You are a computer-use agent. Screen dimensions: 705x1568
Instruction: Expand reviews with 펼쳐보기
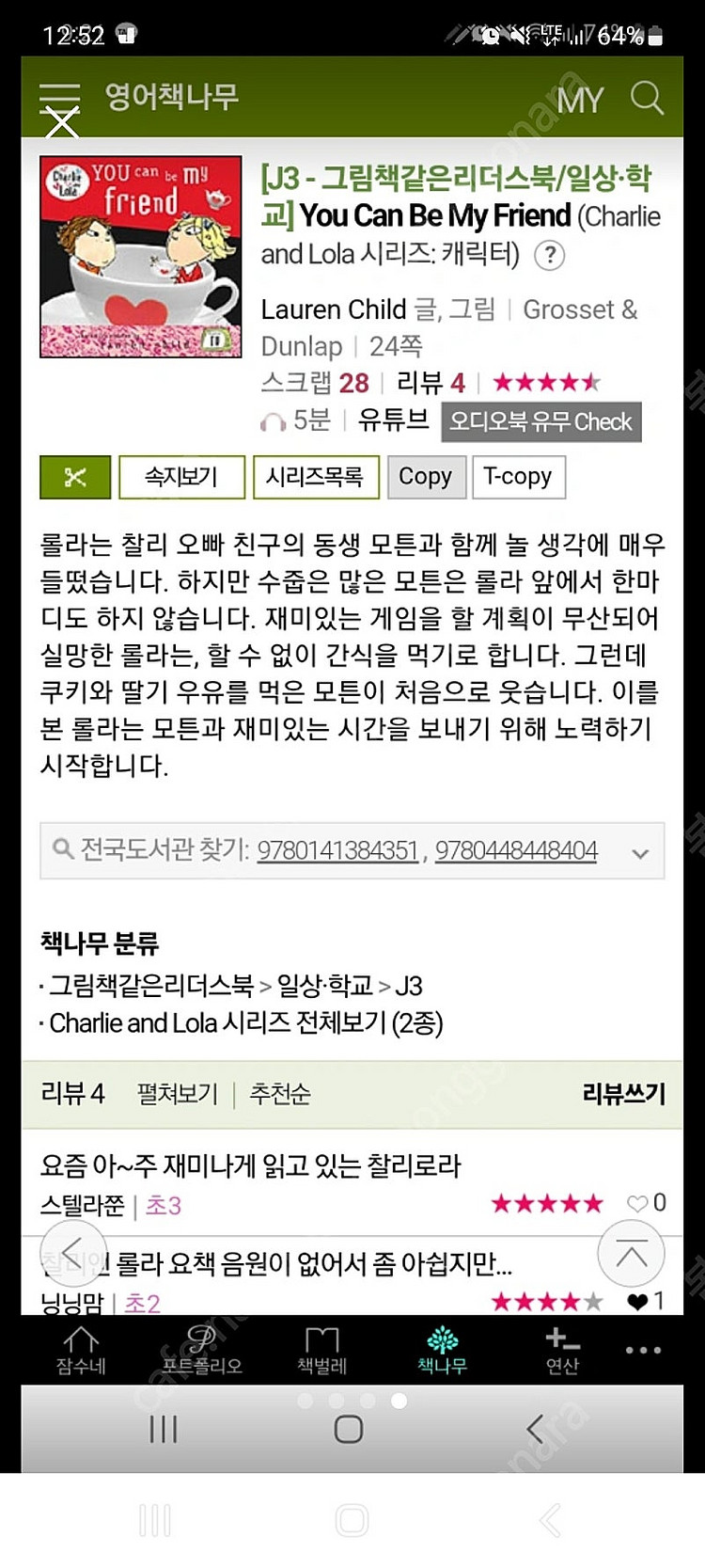click(x=177, y=1094)
